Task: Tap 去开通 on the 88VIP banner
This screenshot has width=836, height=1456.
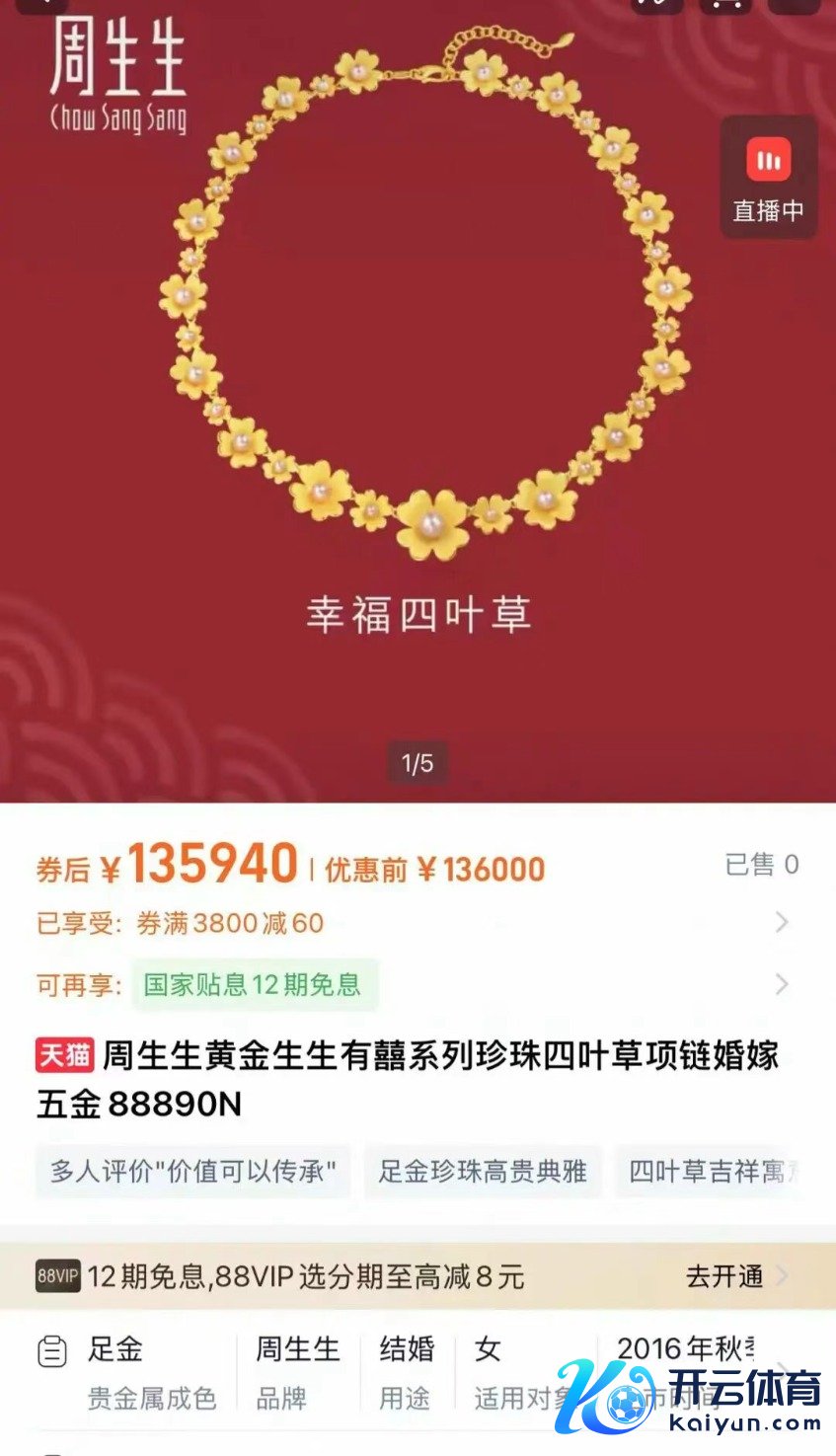Action: pyautogui.click(x=725, y=1276)
